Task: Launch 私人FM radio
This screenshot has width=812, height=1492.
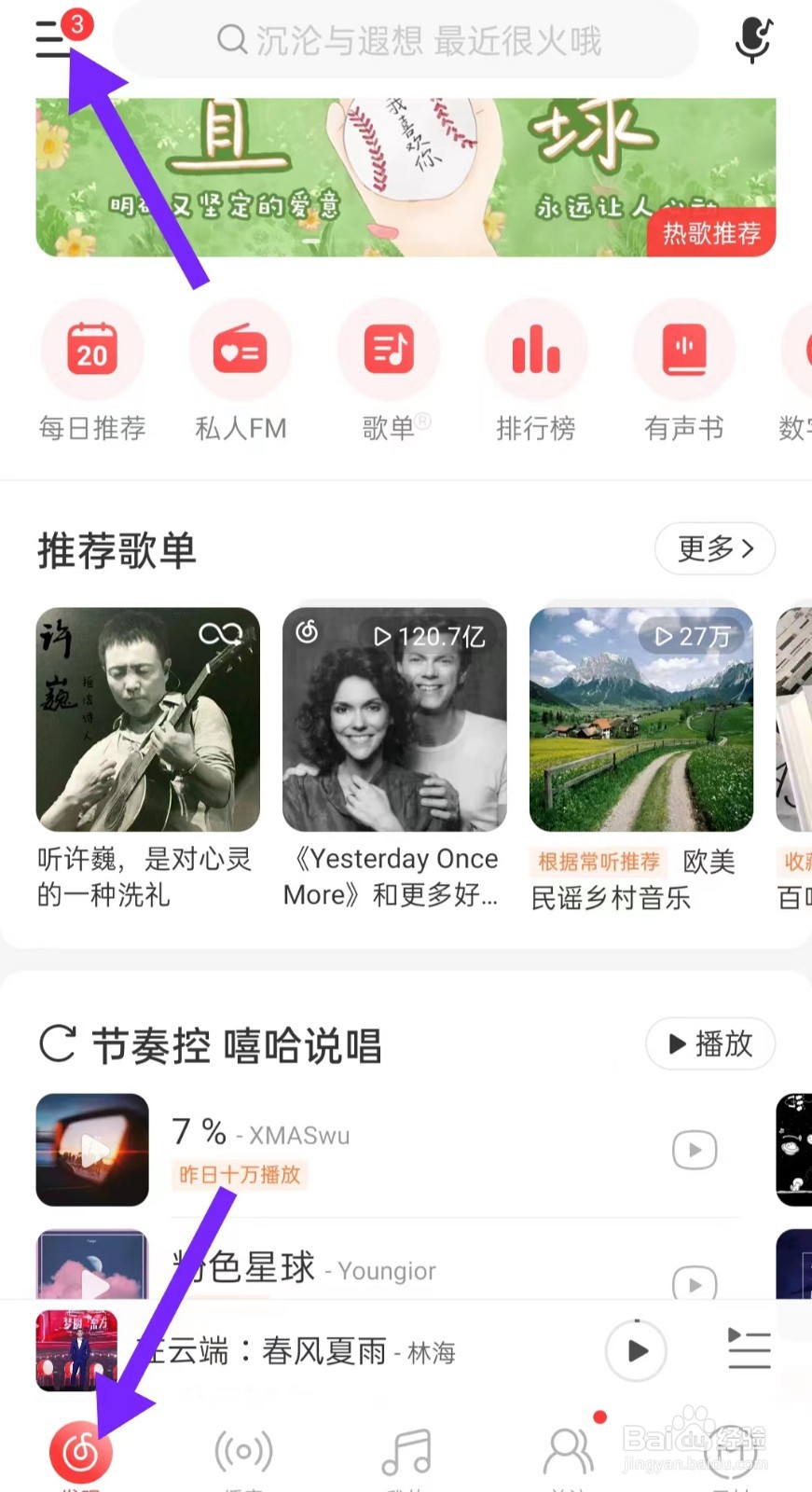Action: point(241,352)
